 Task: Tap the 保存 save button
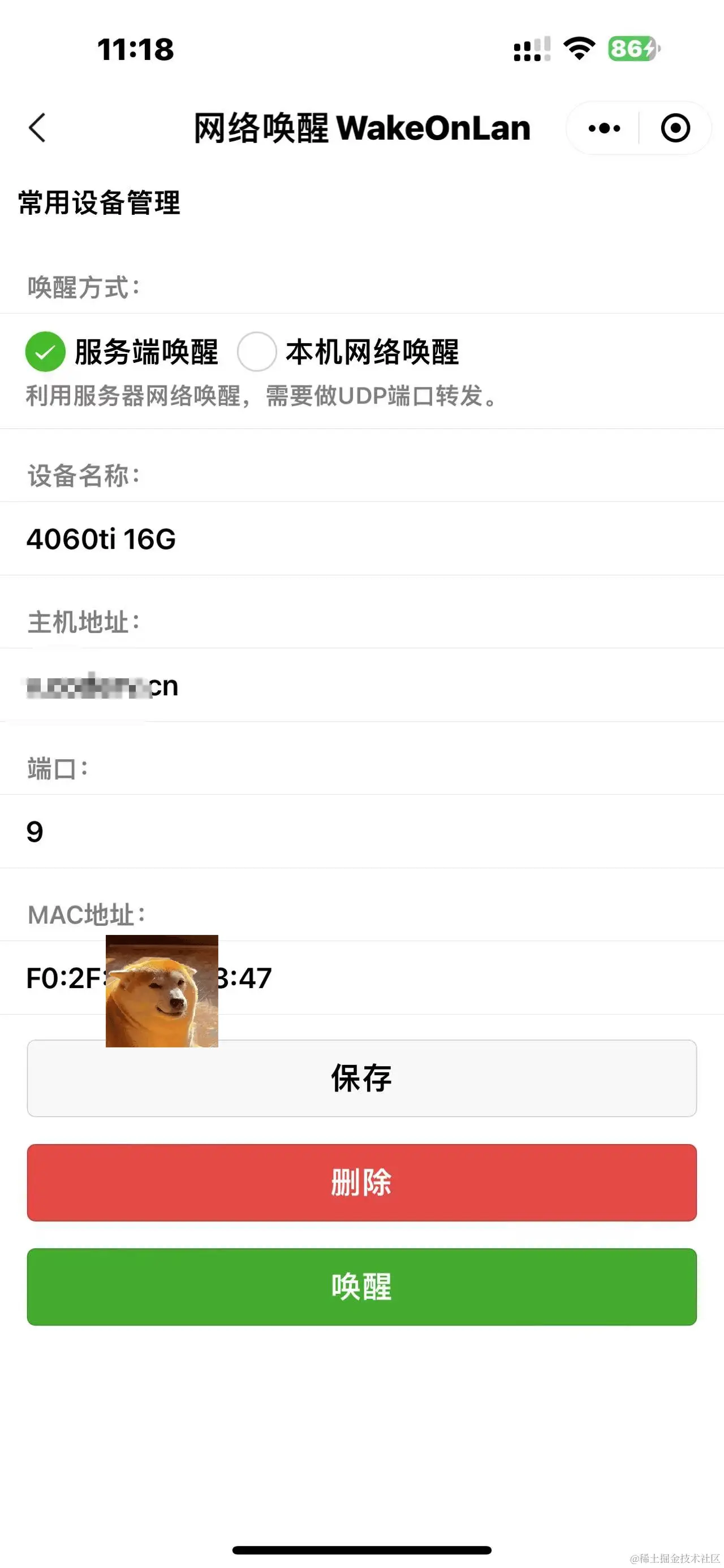[x=361, y=1078]
